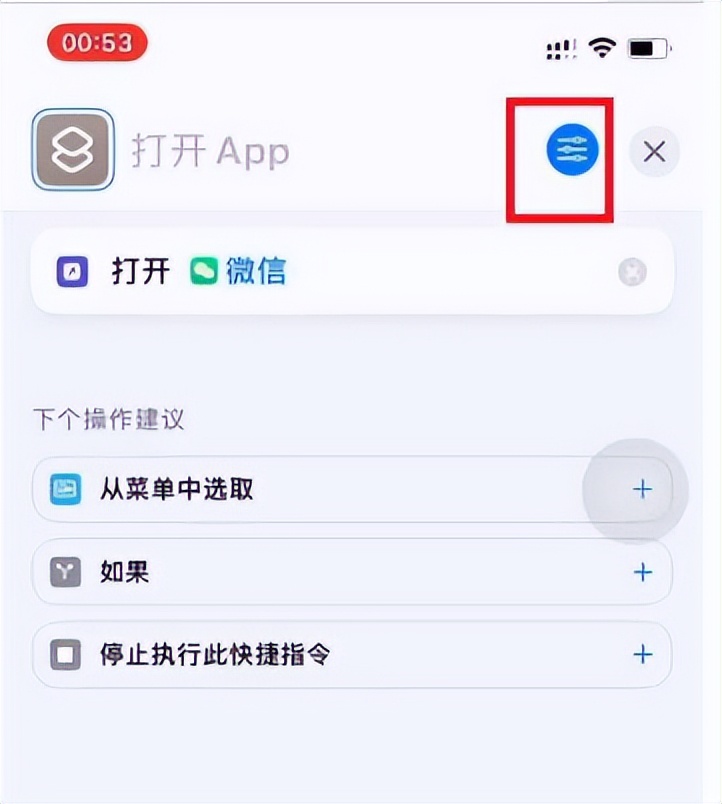Add 停止执行此快捷指令 using plus
Viewport: 722px width, 804px height.
point(641,654)
